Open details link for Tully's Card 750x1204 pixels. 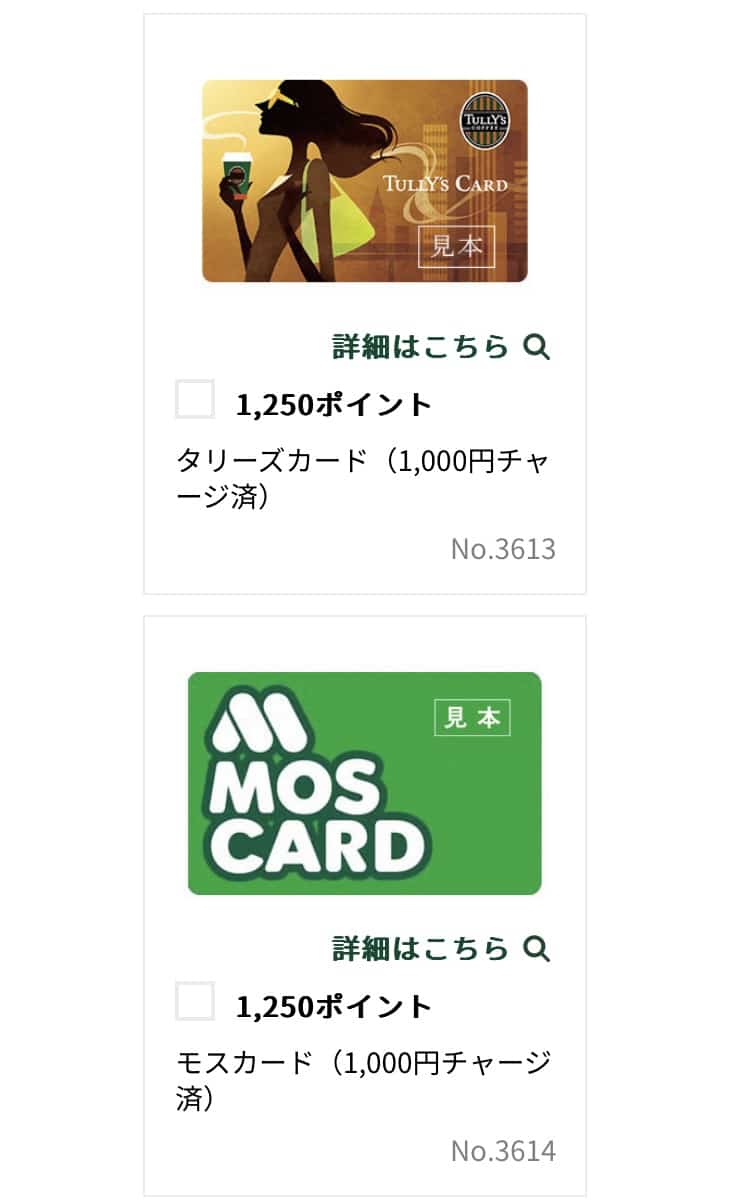point(441,347)
